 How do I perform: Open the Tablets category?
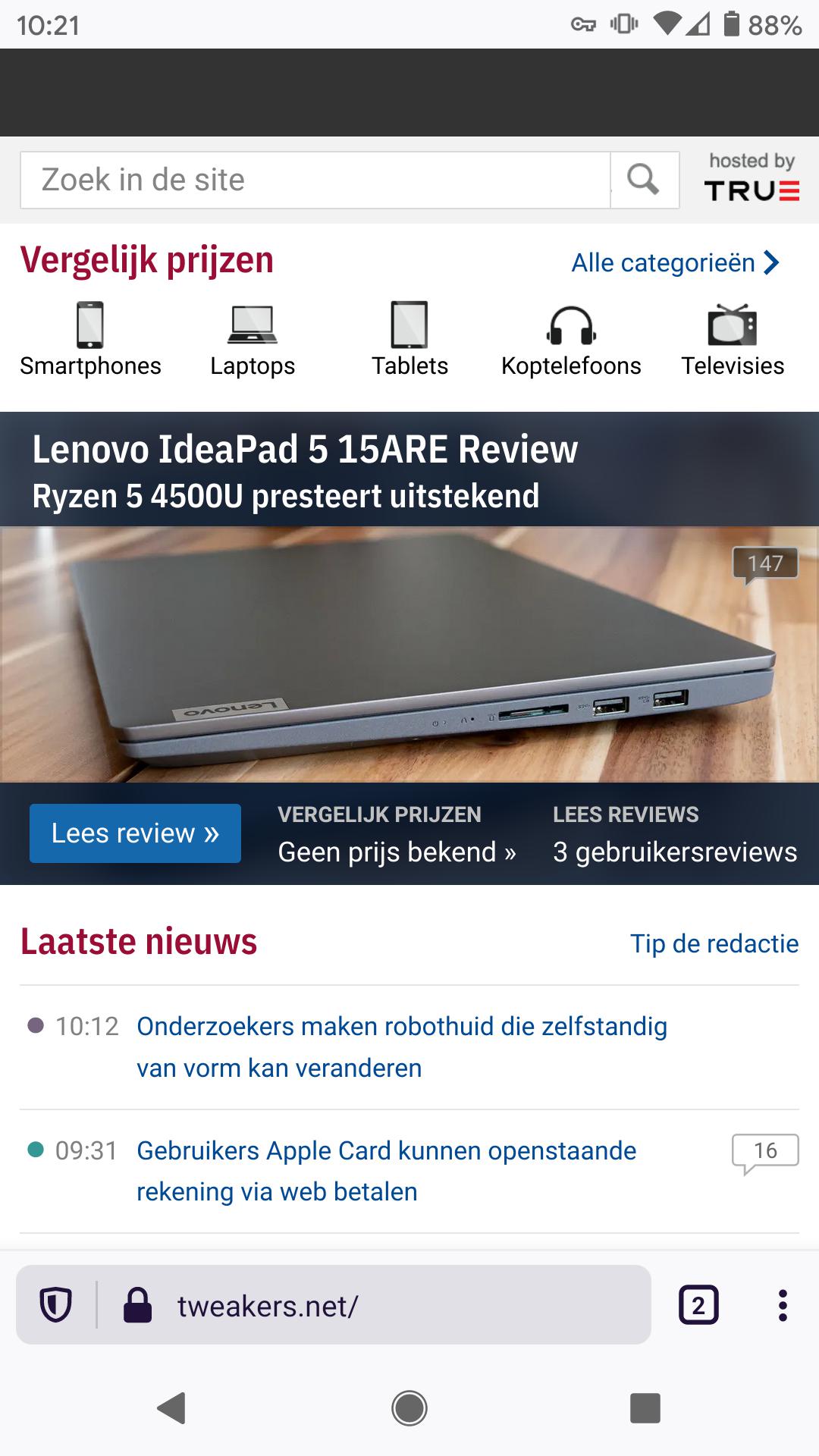click(x=409, y=340)
